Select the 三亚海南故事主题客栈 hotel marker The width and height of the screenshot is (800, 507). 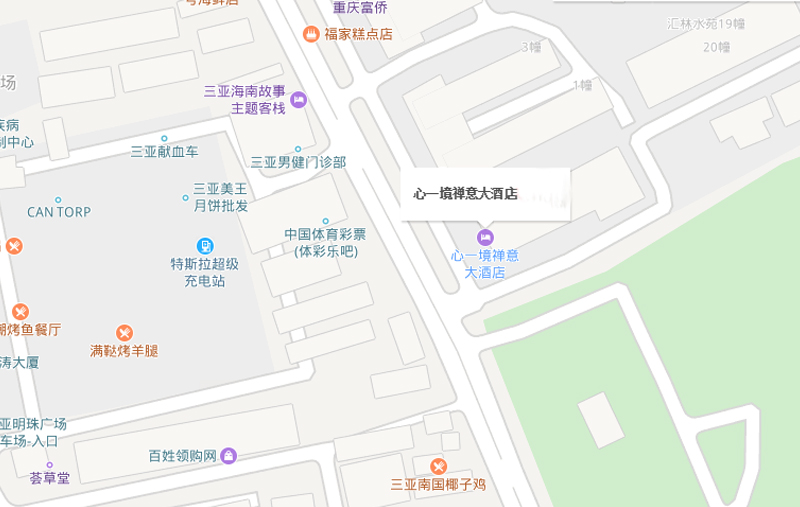(x=299, y=99)
